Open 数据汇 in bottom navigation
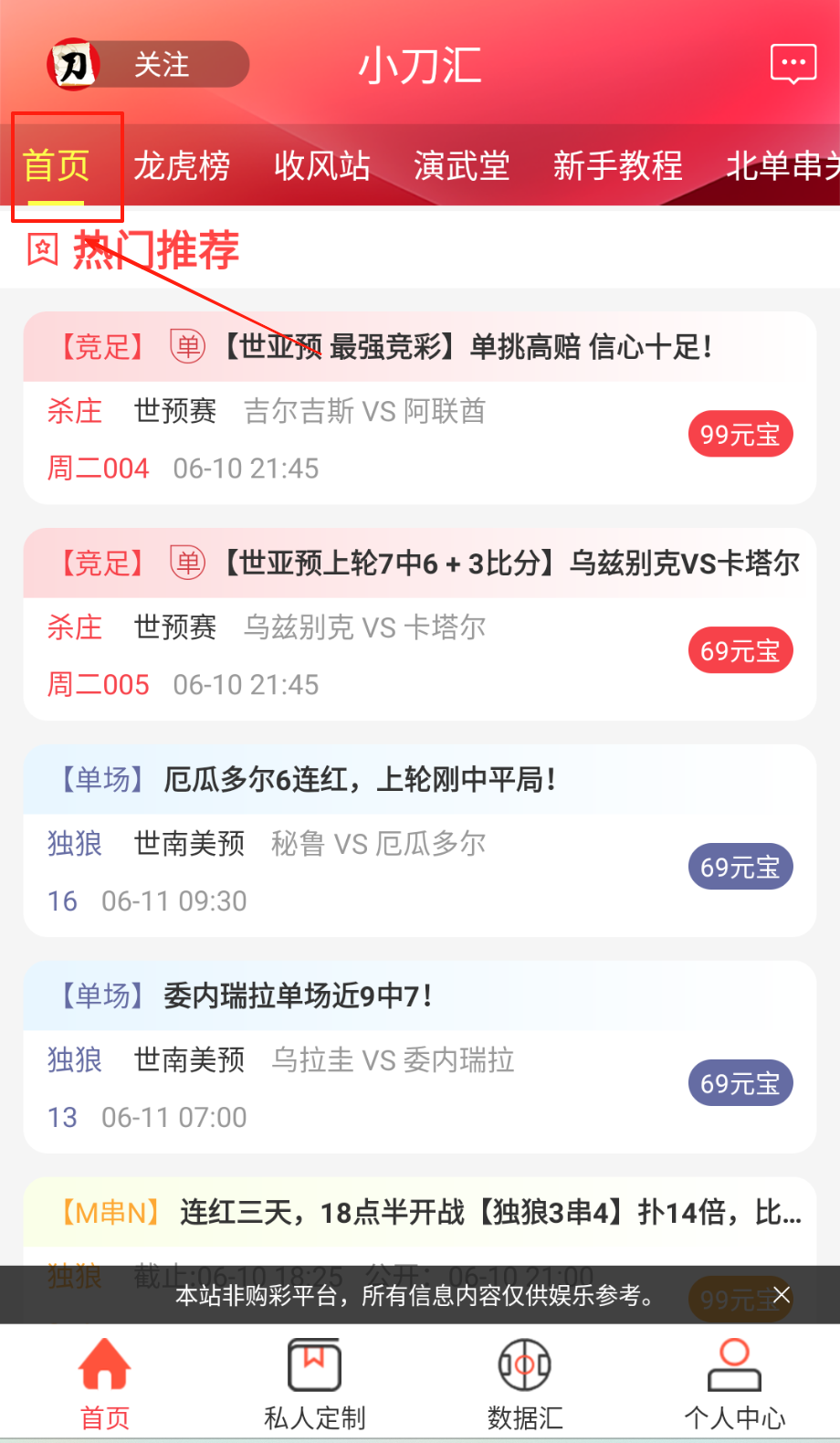 pyautogui.click(x=524, y=1383)
